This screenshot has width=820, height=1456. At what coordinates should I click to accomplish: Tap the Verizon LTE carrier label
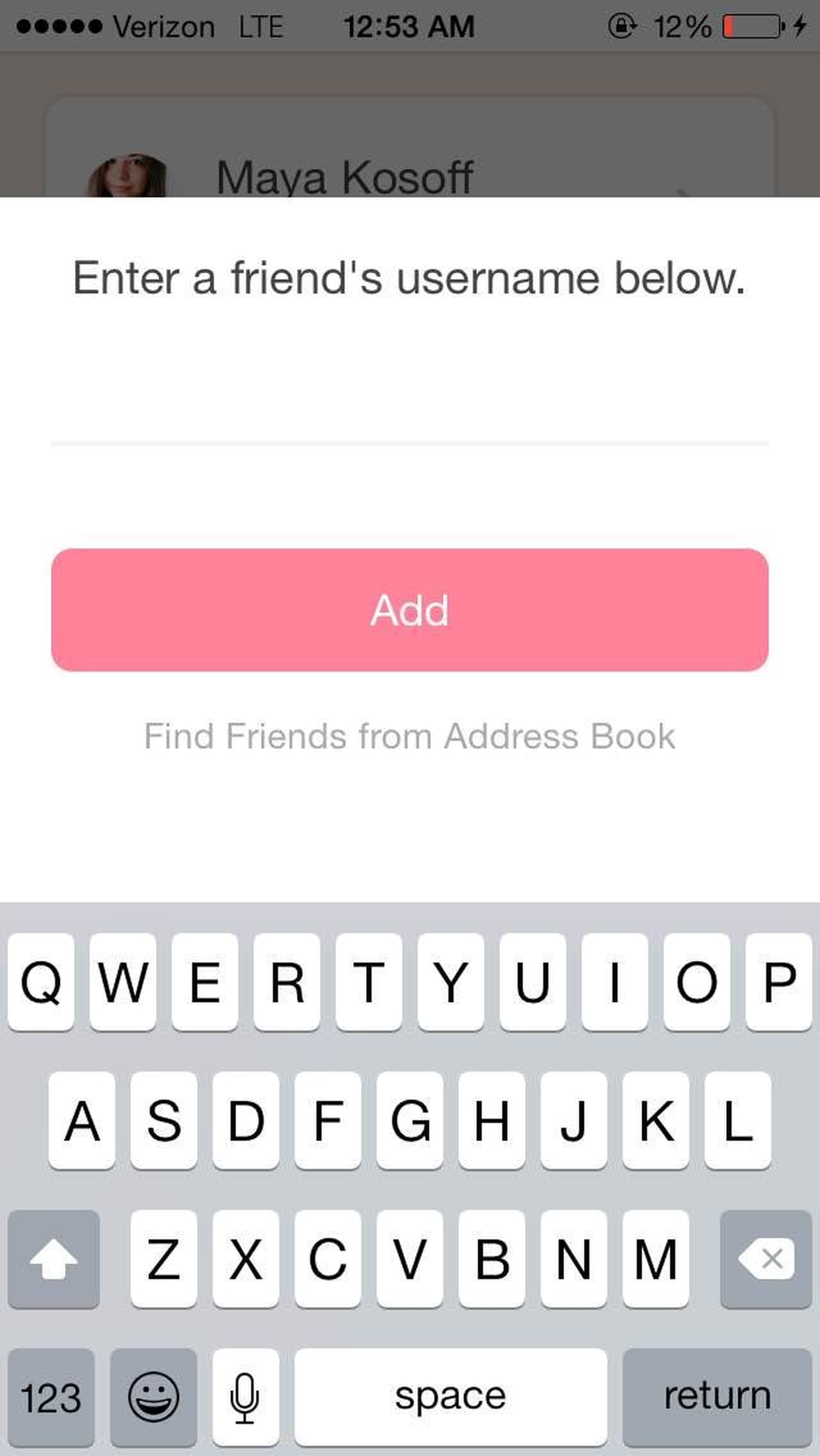coord(192,26)
